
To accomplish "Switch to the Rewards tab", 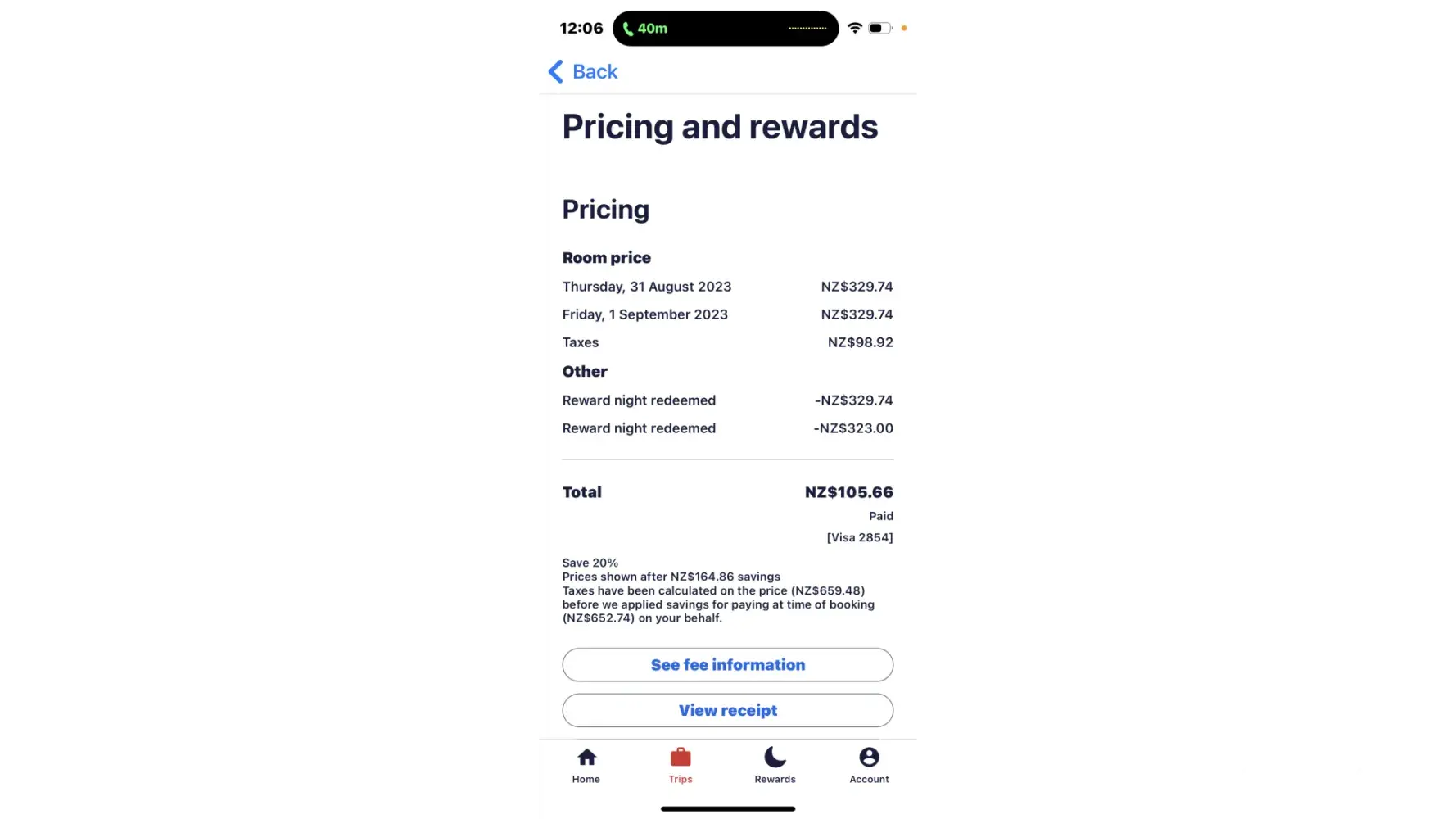I will pyautogui.click(x=775, y=765).
